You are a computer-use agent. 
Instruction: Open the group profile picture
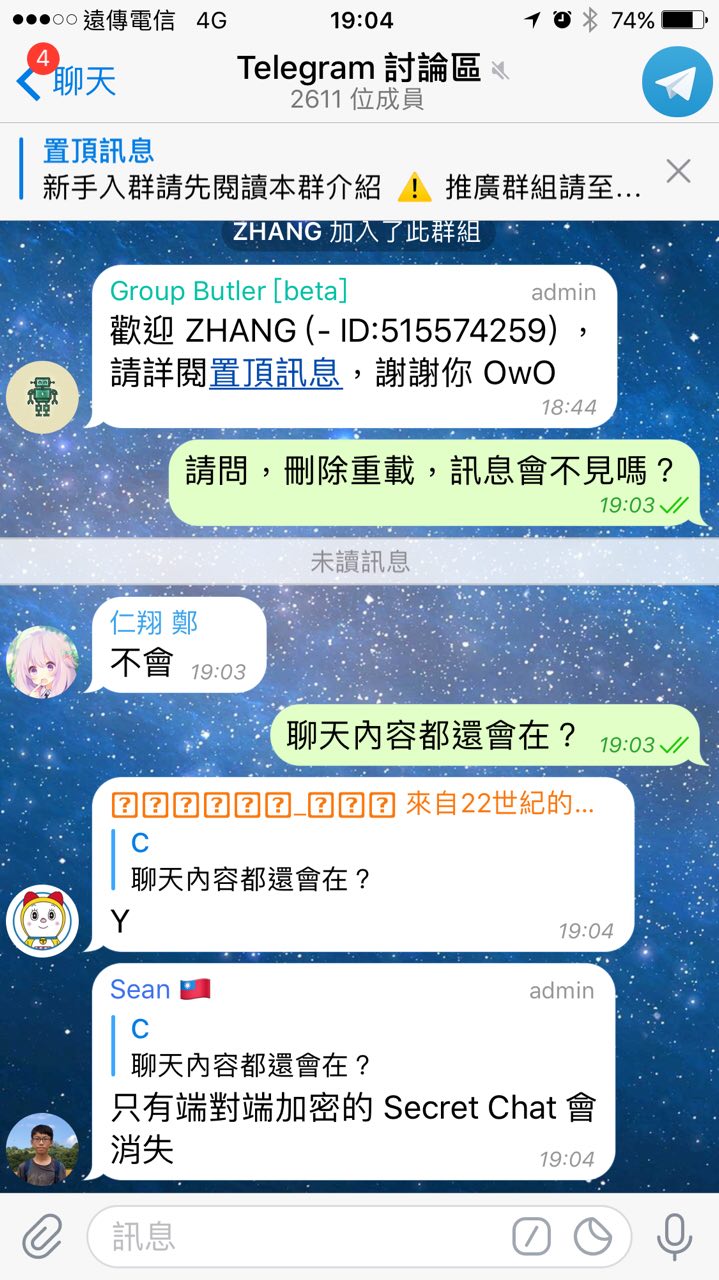coord(677,82)
